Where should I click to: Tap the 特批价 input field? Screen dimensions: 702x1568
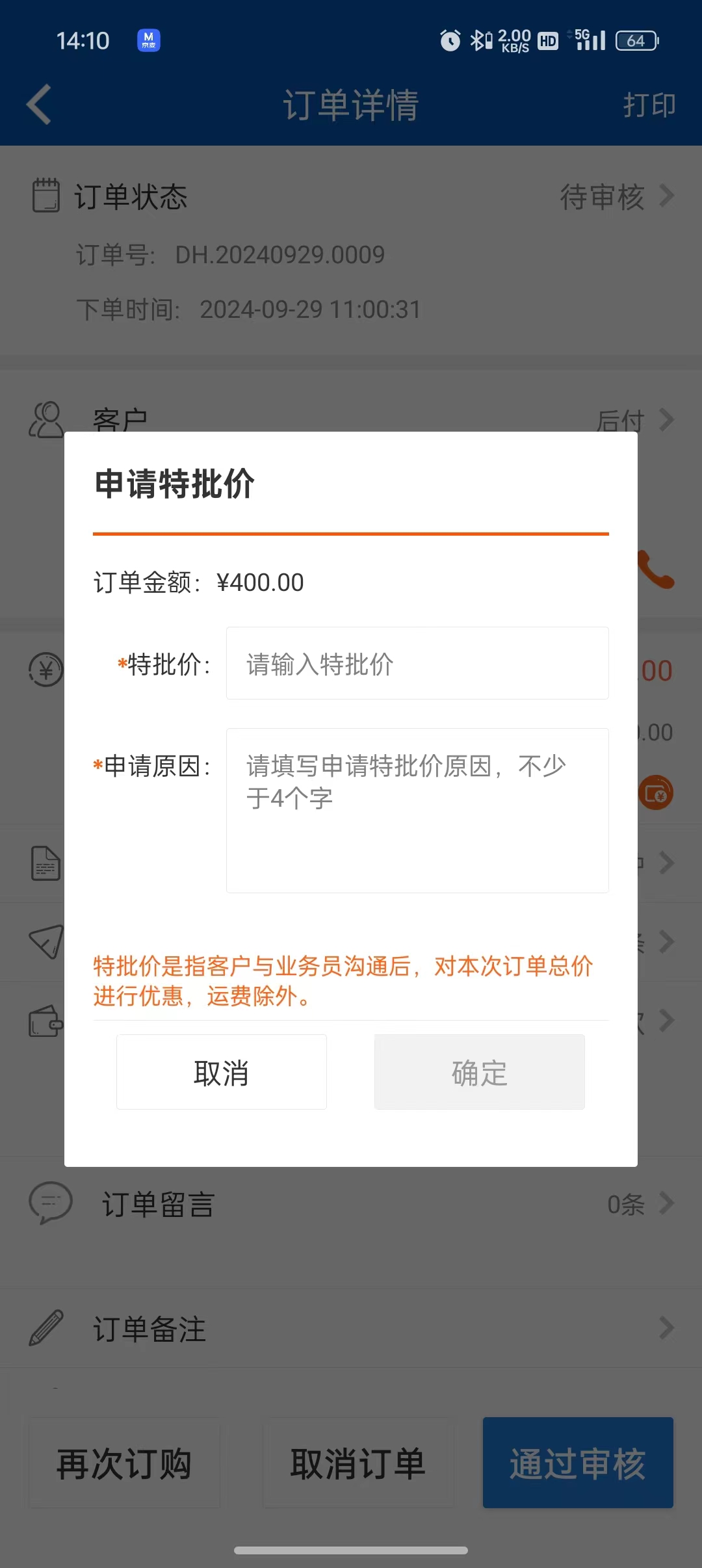pyautogui.click(x=417, y=663)
